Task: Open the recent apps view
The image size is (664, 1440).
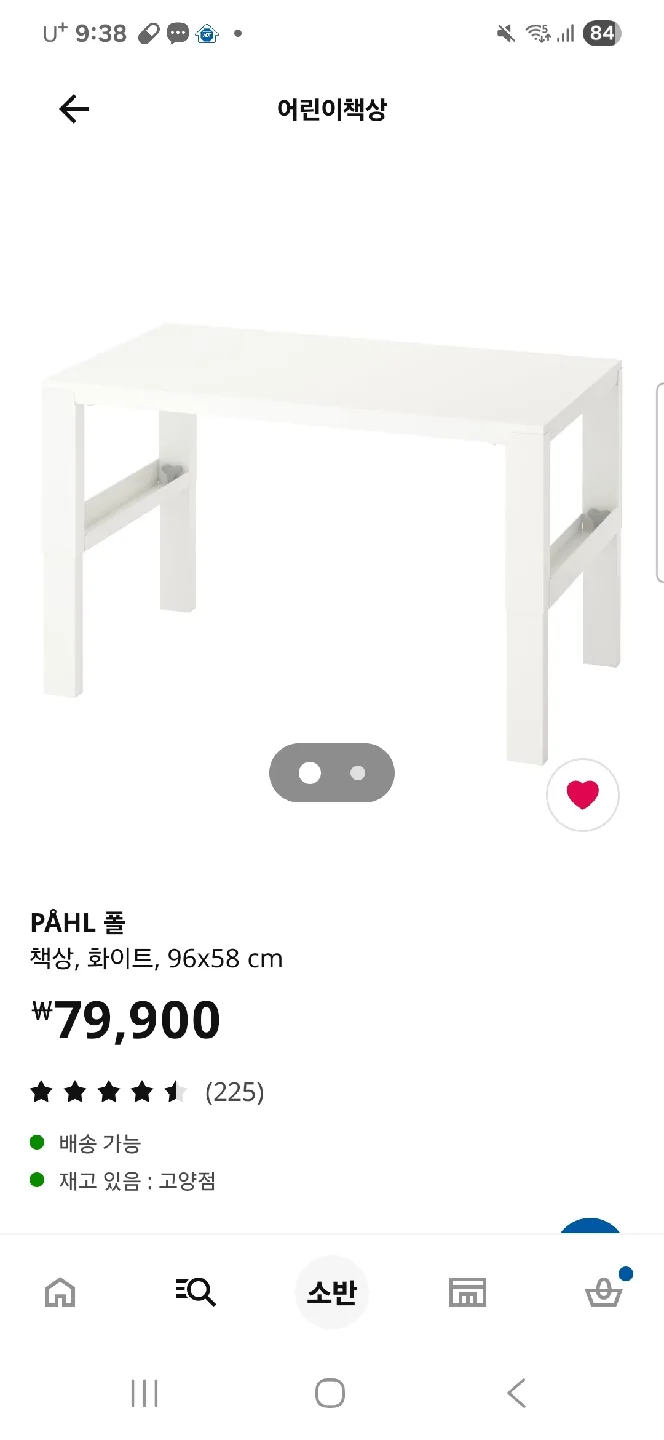Action: pos(145,1393)
